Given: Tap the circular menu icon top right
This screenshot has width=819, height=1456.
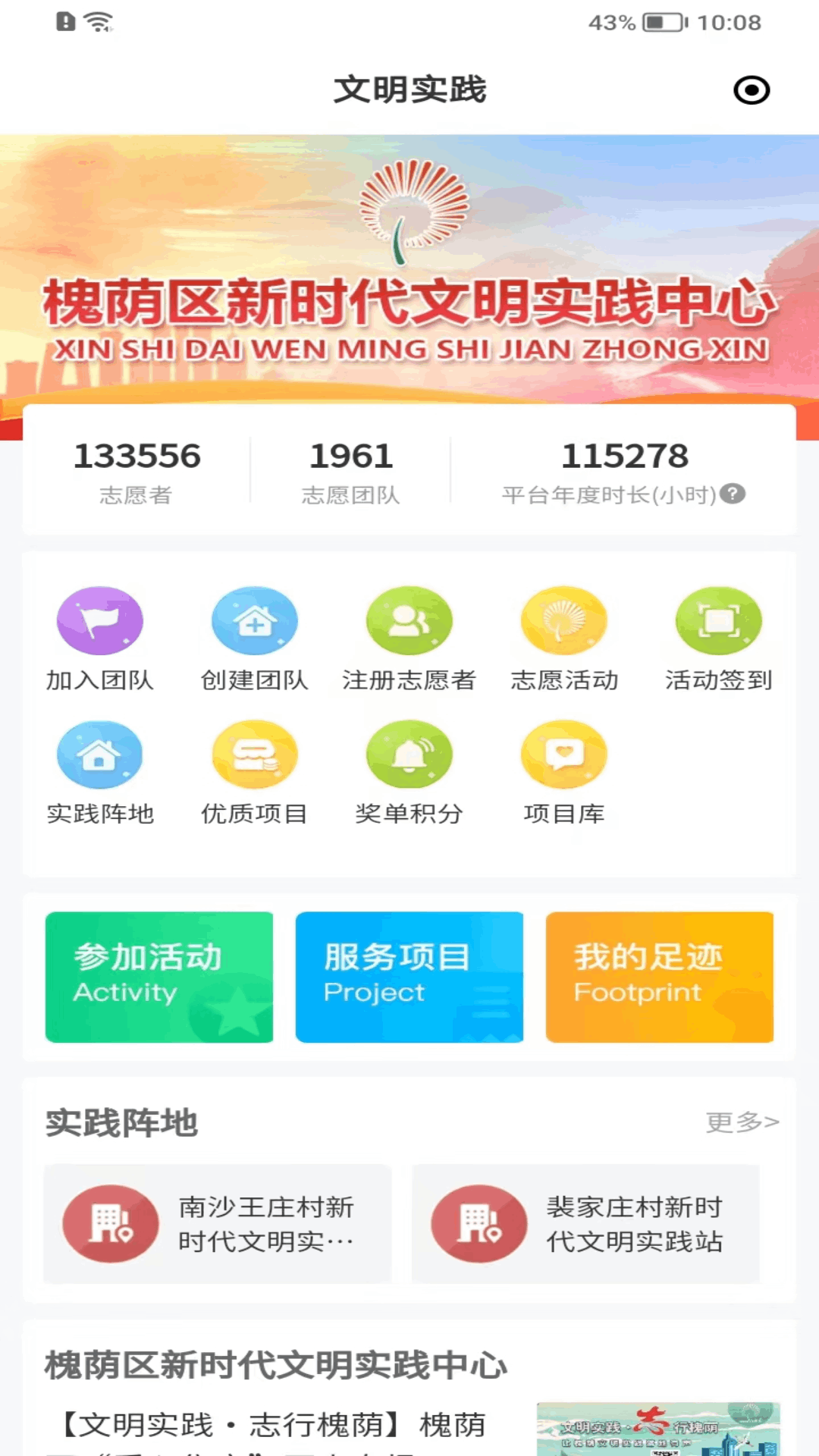Looking at the screenshot, I should tap(752, 89).
